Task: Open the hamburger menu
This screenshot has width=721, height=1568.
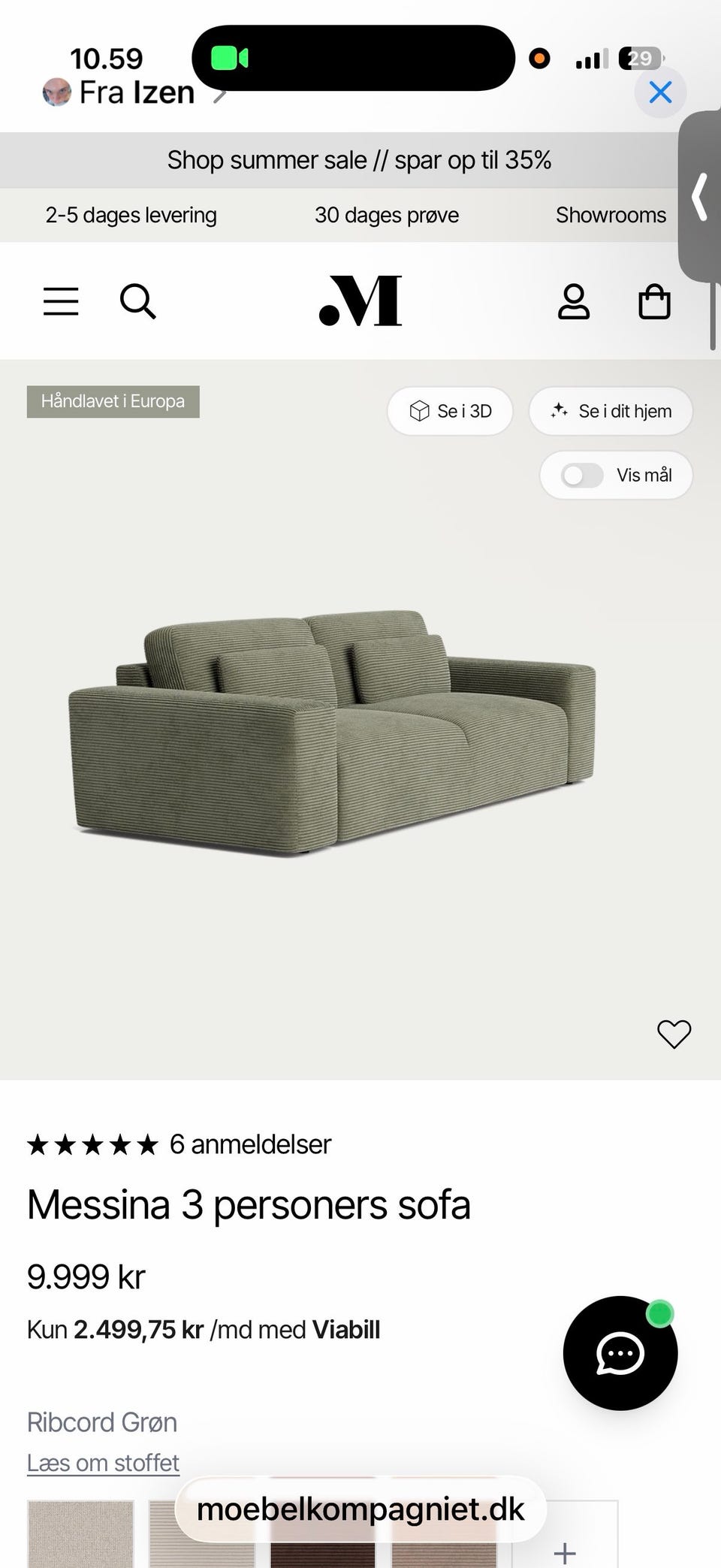Action: [x=61, y=301]
